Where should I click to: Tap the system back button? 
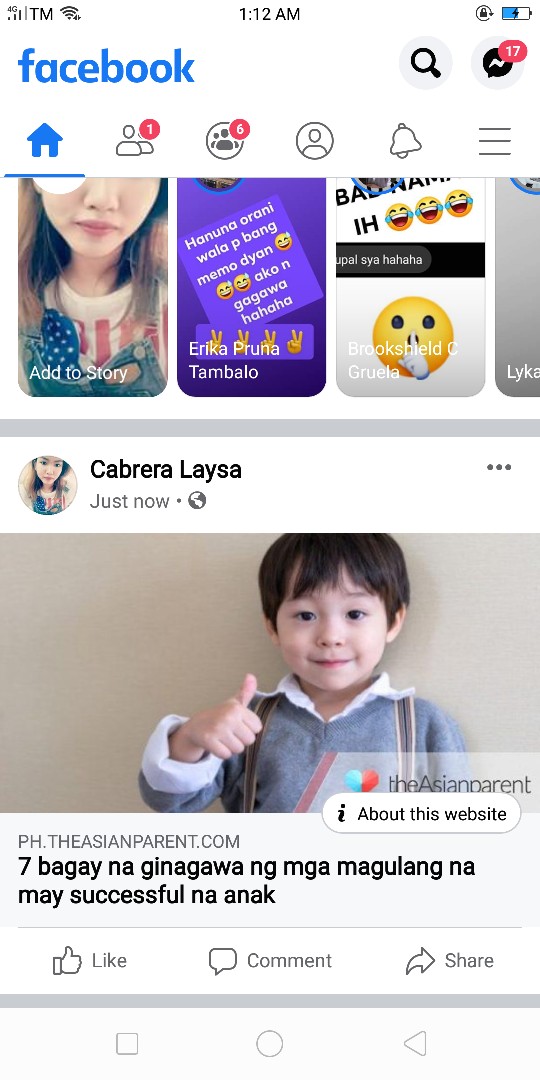click(x=415, y=1043)
